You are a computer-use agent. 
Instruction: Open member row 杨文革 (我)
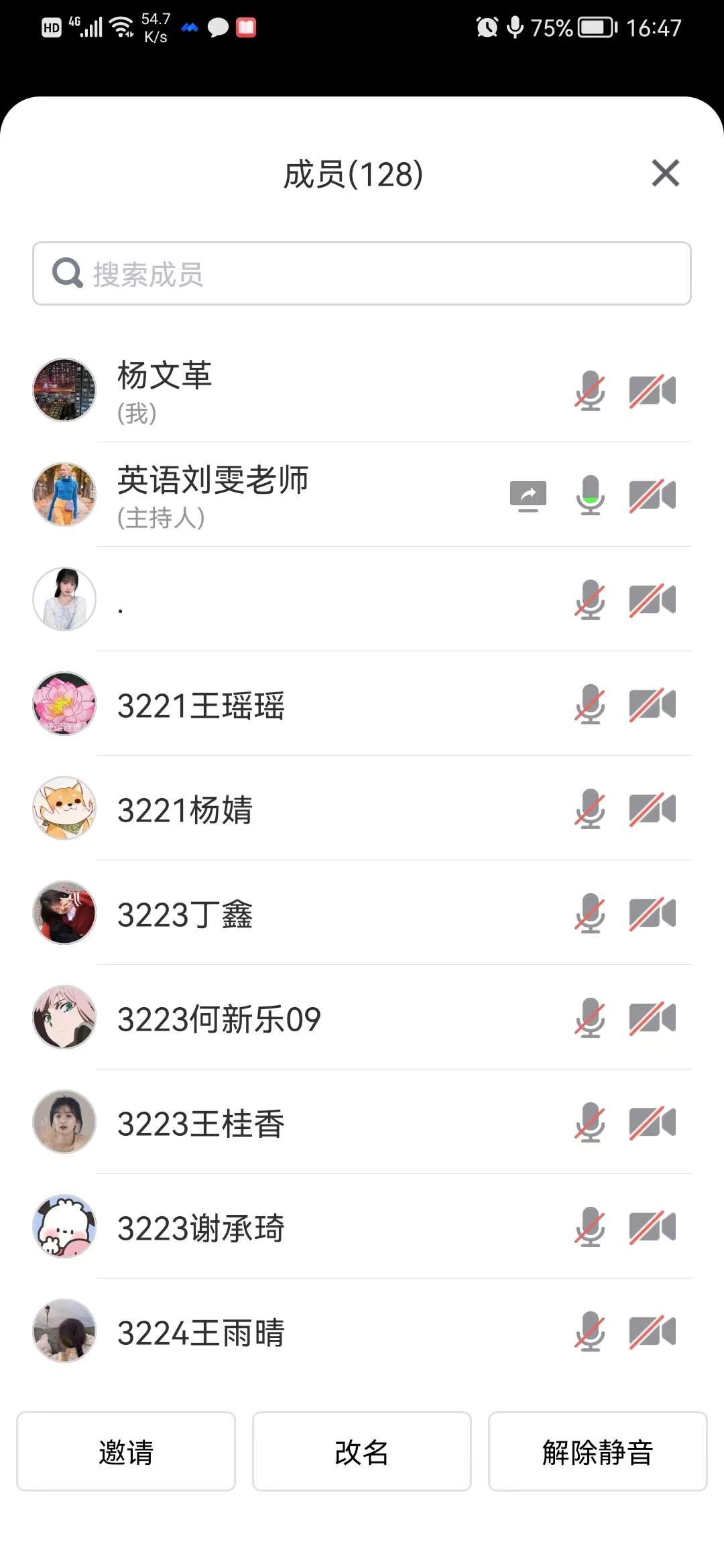268,391
